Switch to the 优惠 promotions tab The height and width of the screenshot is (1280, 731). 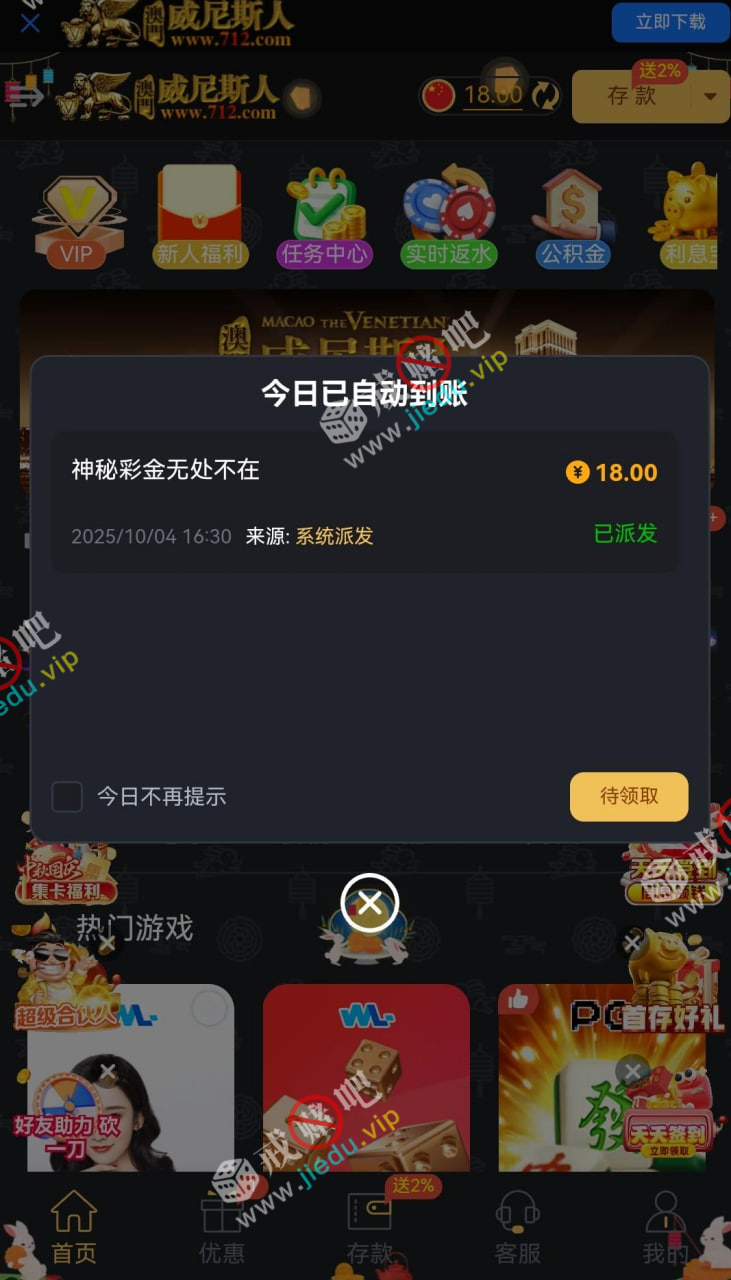click(222, 1228)
